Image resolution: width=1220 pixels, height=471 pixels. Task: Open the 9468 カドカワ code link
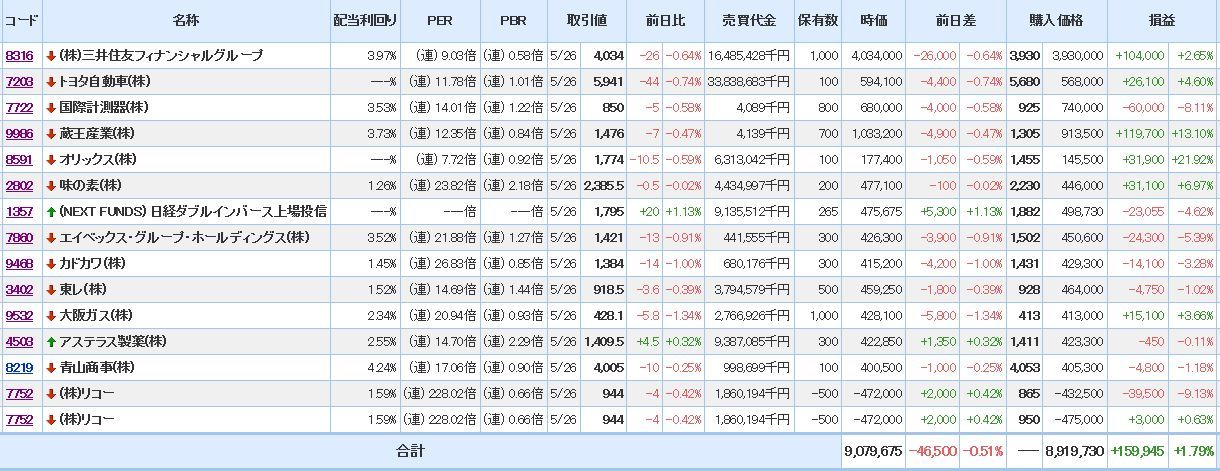(x=19, y=264)
